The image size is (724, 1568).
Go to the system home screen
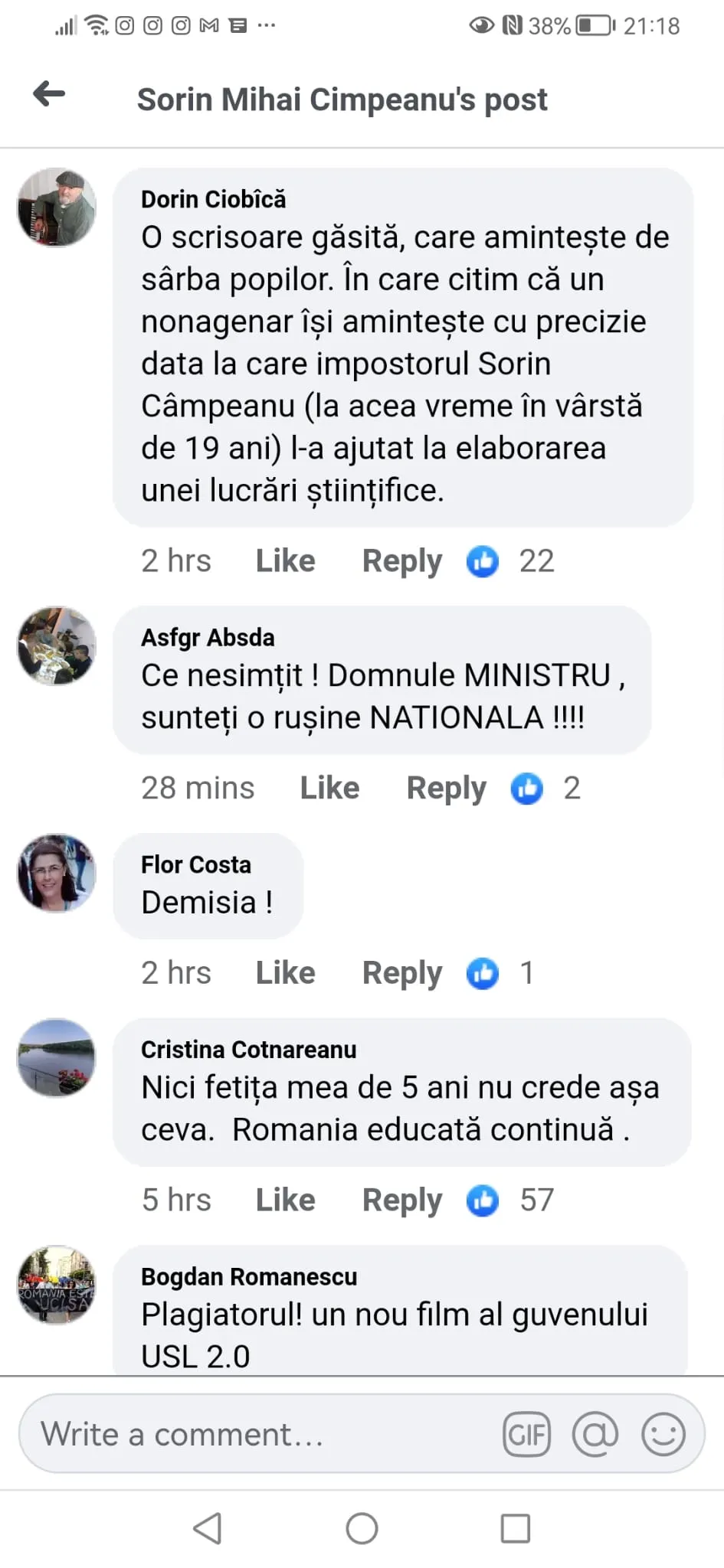coord(362,1529)
